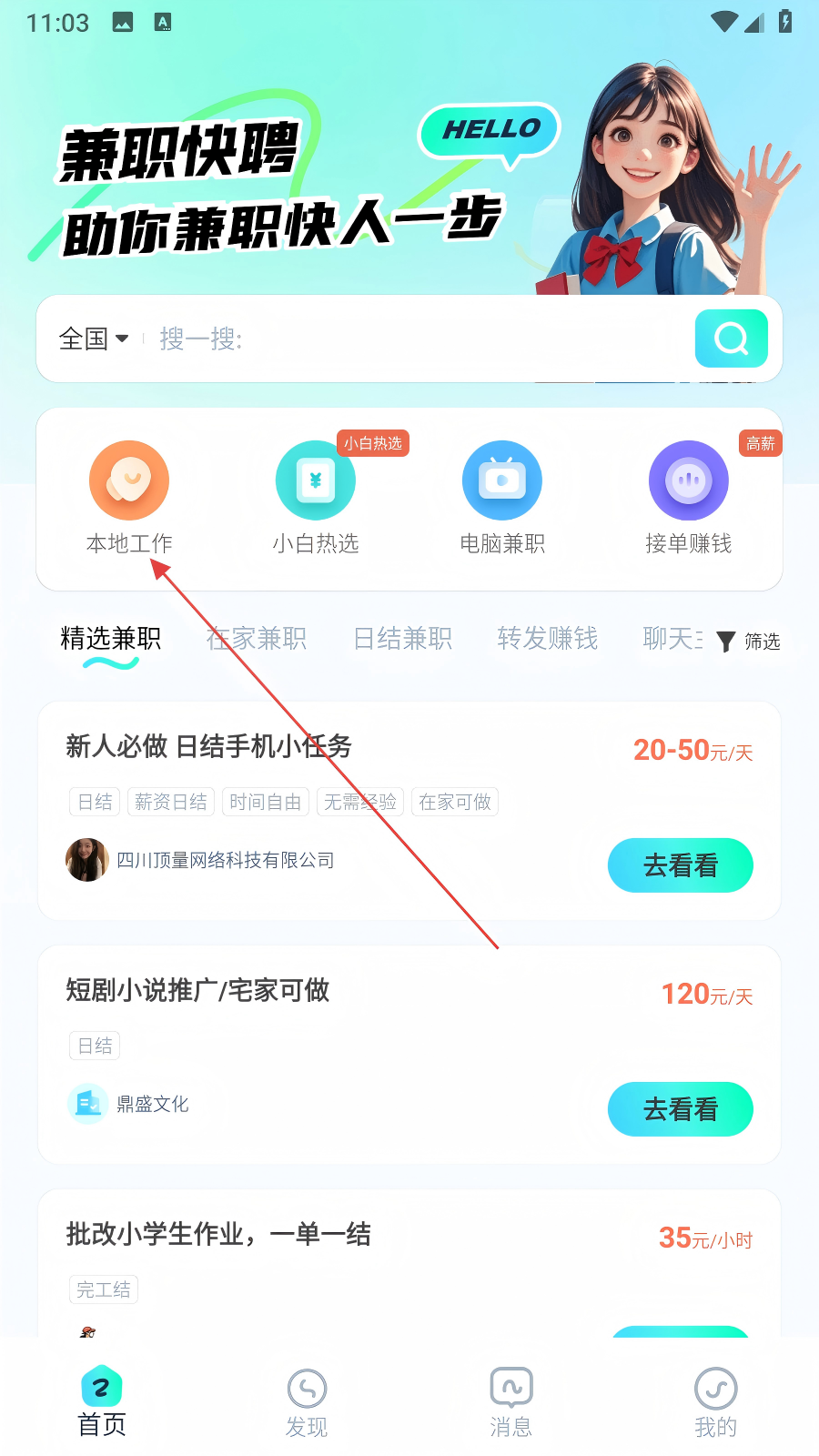The height and width of the screenshot is (1456, 819).
Task: Select the 精选兼职 tab
Action: point(111,639)
